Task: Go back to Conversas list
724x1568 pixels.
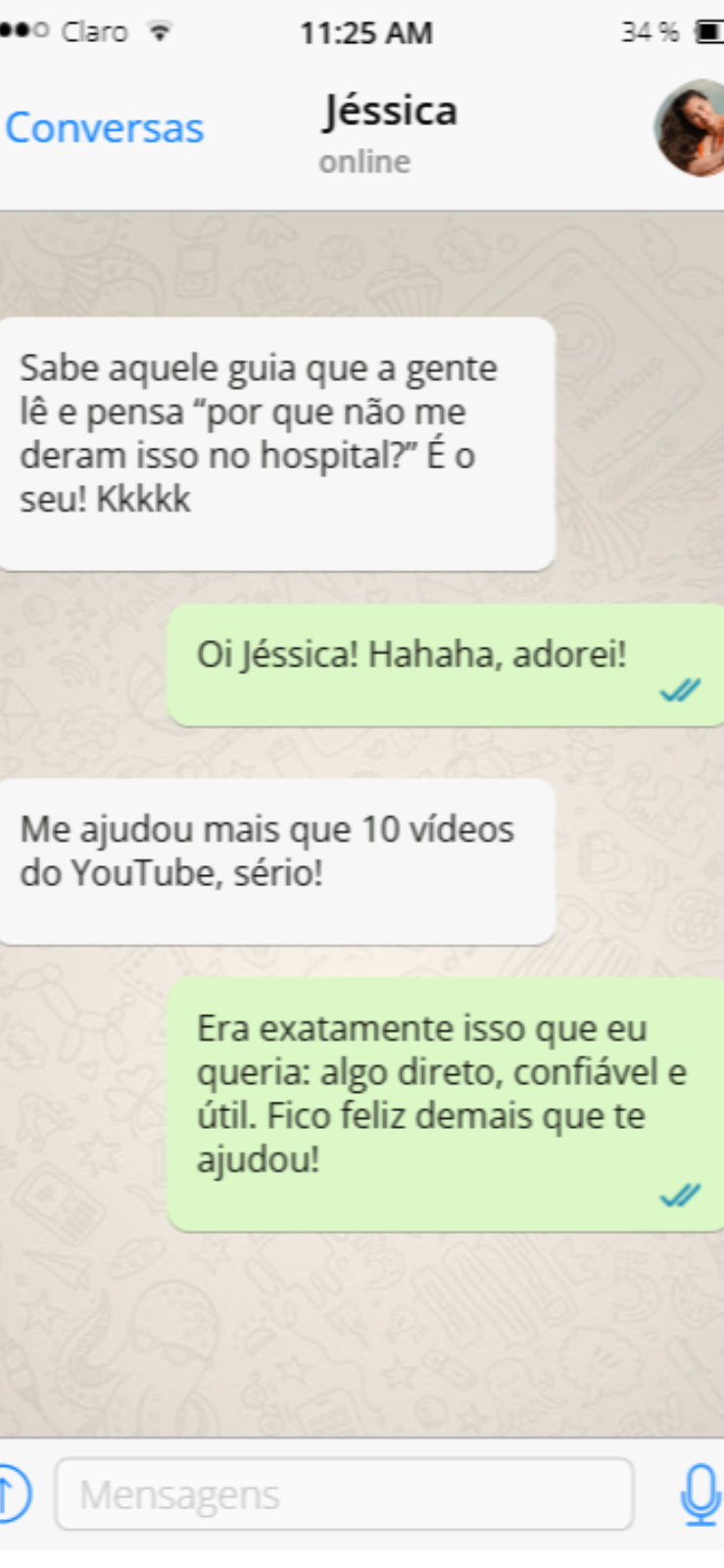Action: [104, 126]
